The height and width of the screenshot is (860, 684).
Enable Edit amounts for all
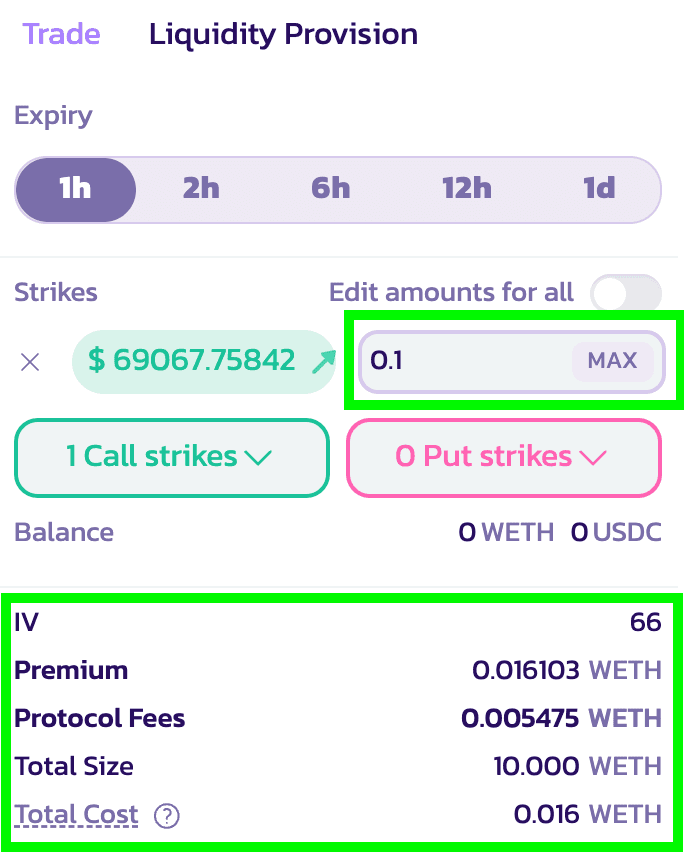[625, 293]
